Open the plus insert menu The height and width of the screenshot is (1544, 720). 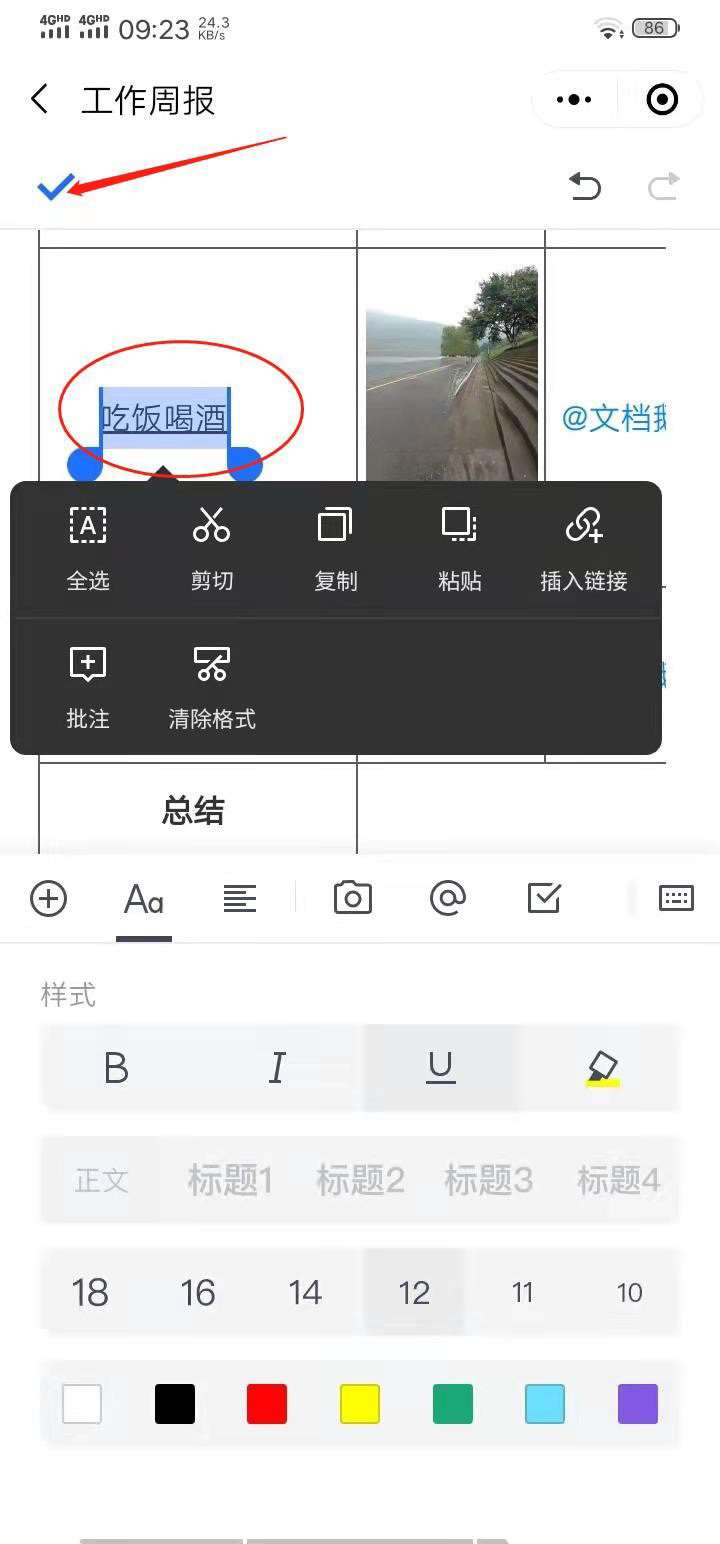[48, 898]
